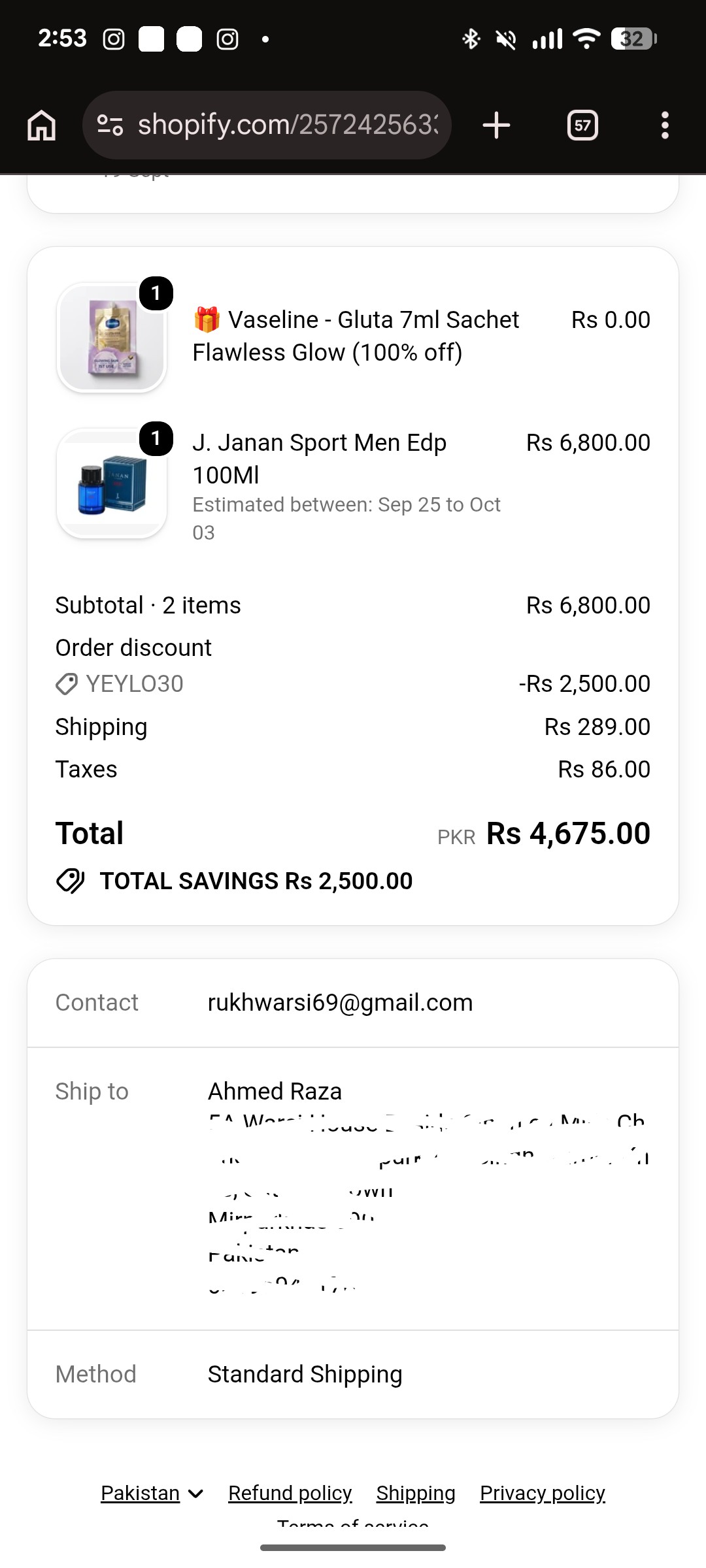Image resolution: width=706 pixels, height=1568 pixels.
Task: Go to the browser home page
Action: point(42,125)
